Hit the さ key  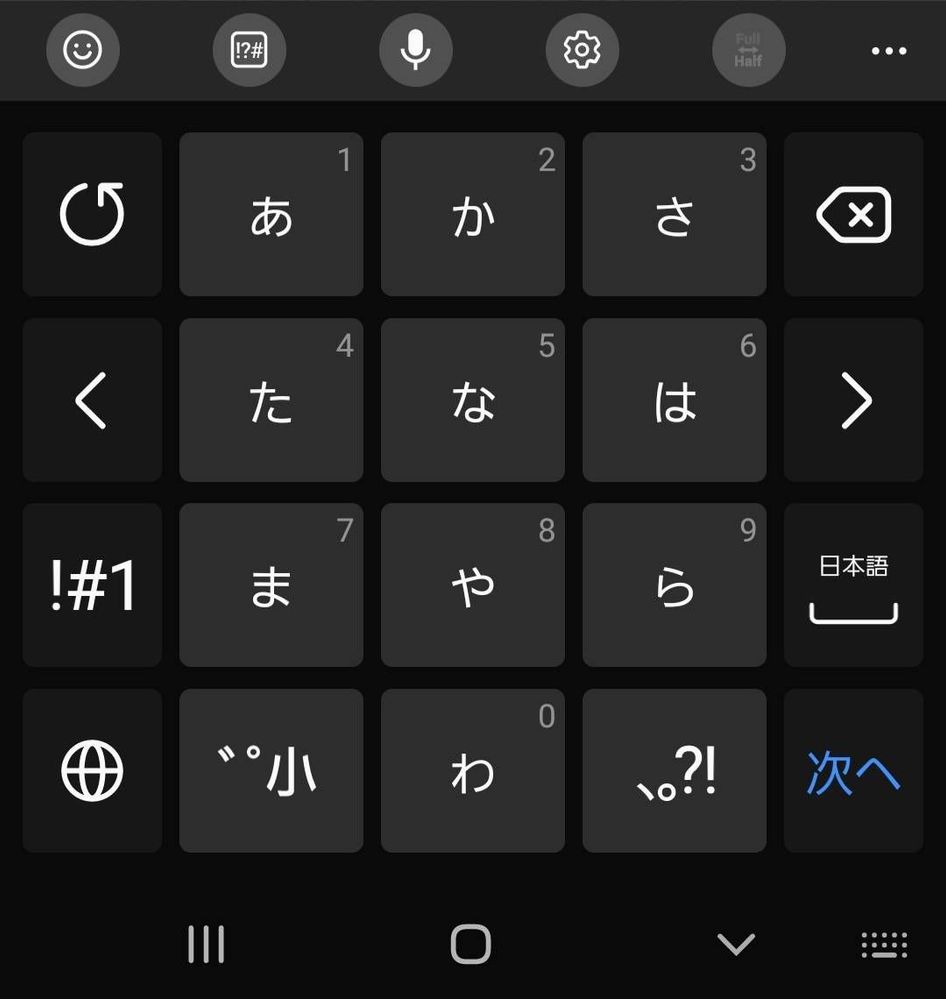[x=674, y=214]
